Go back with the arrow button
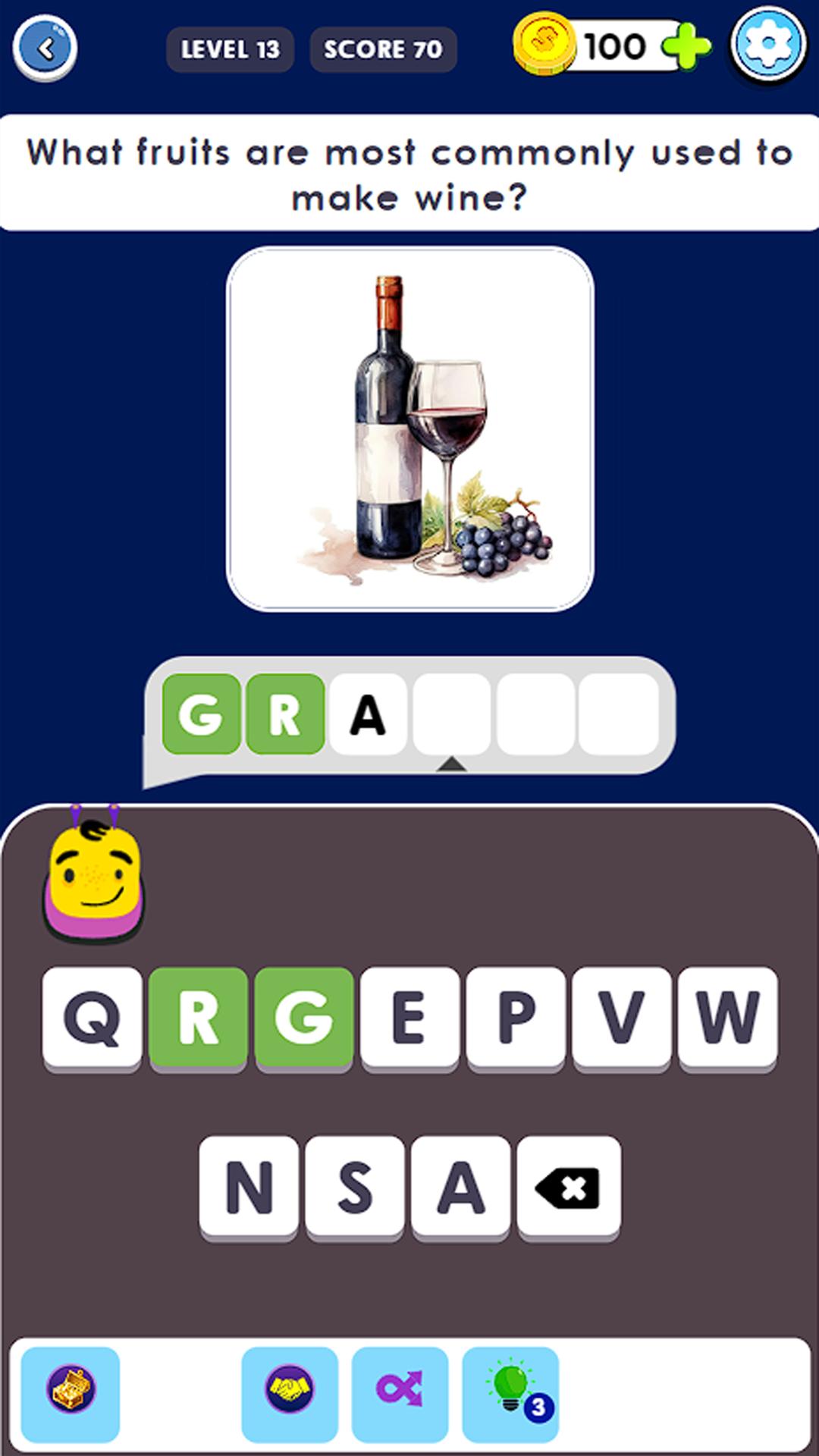 45,49
